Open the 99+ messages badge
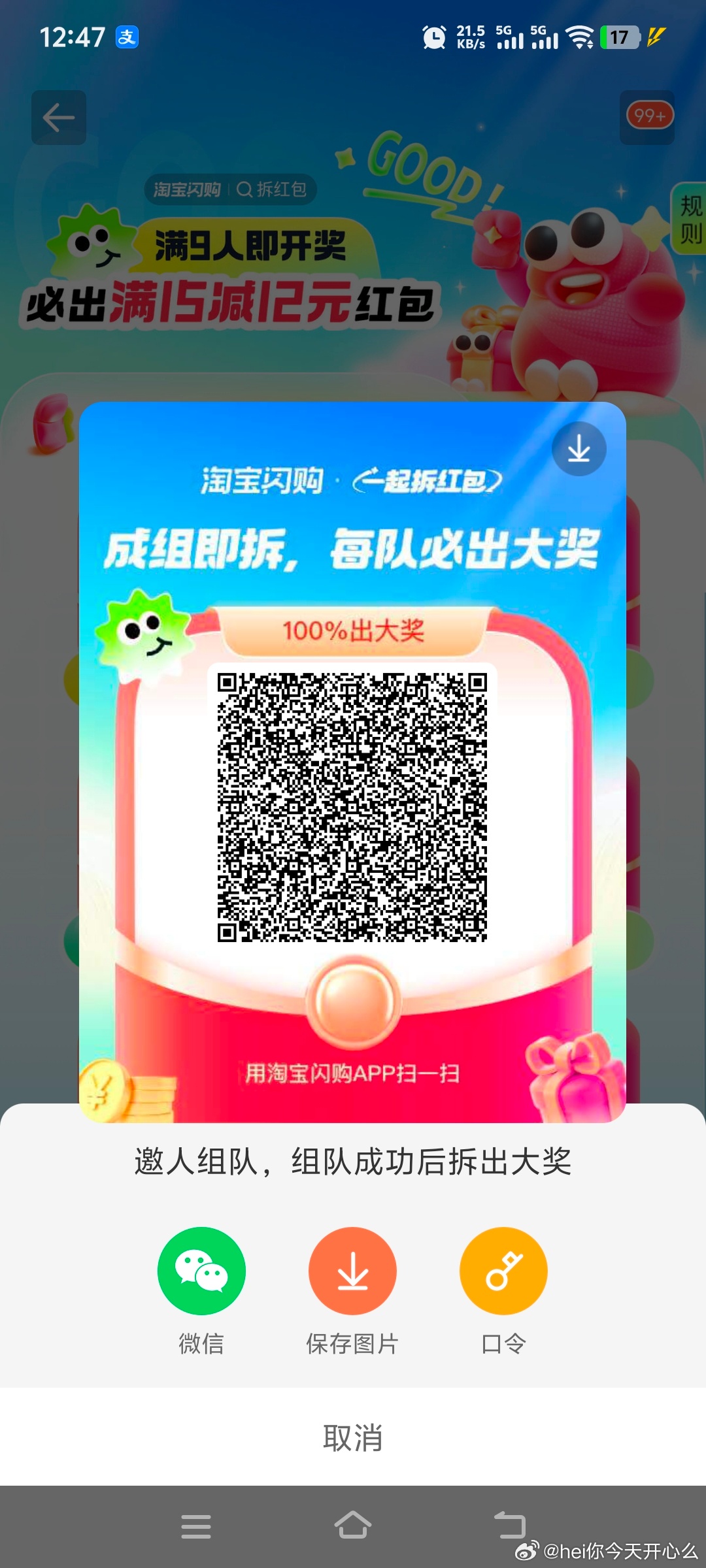Viewport: 706px width, 1568px height. coord(648,116)
